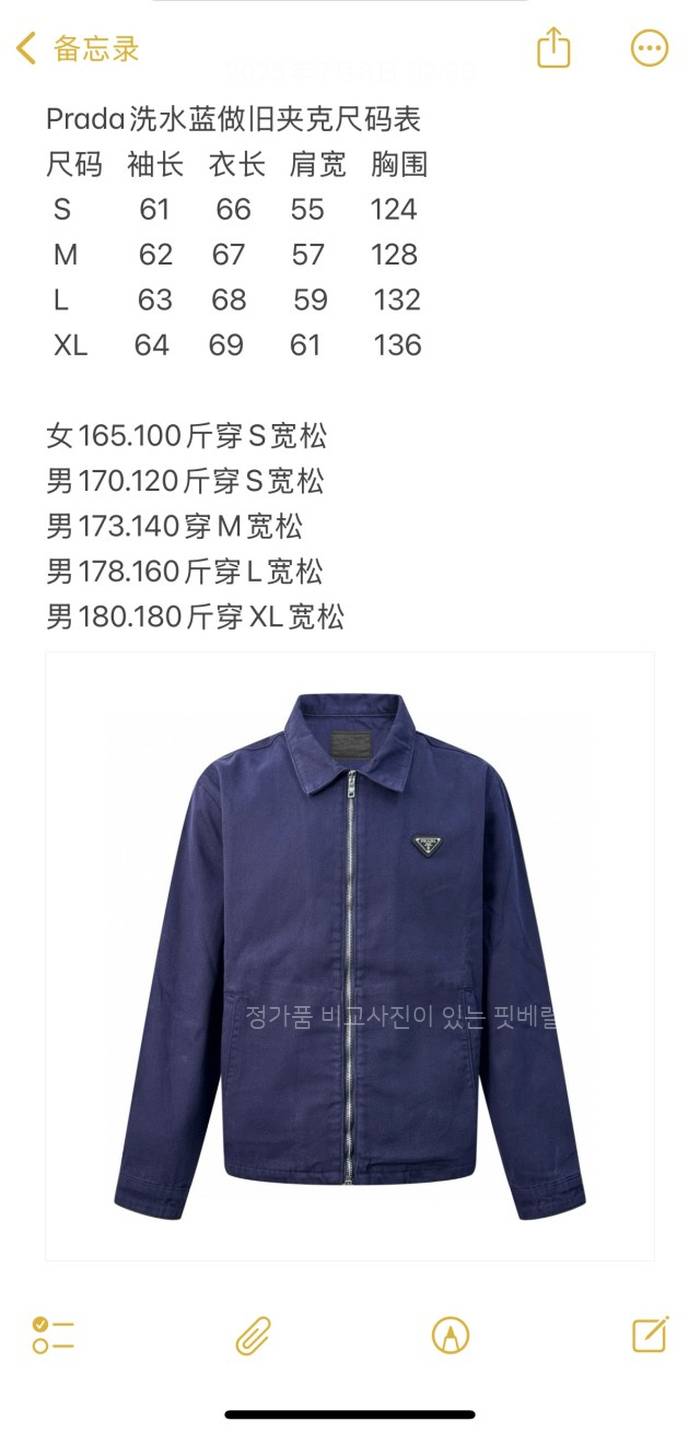Share this note

[x=553, y=48]
